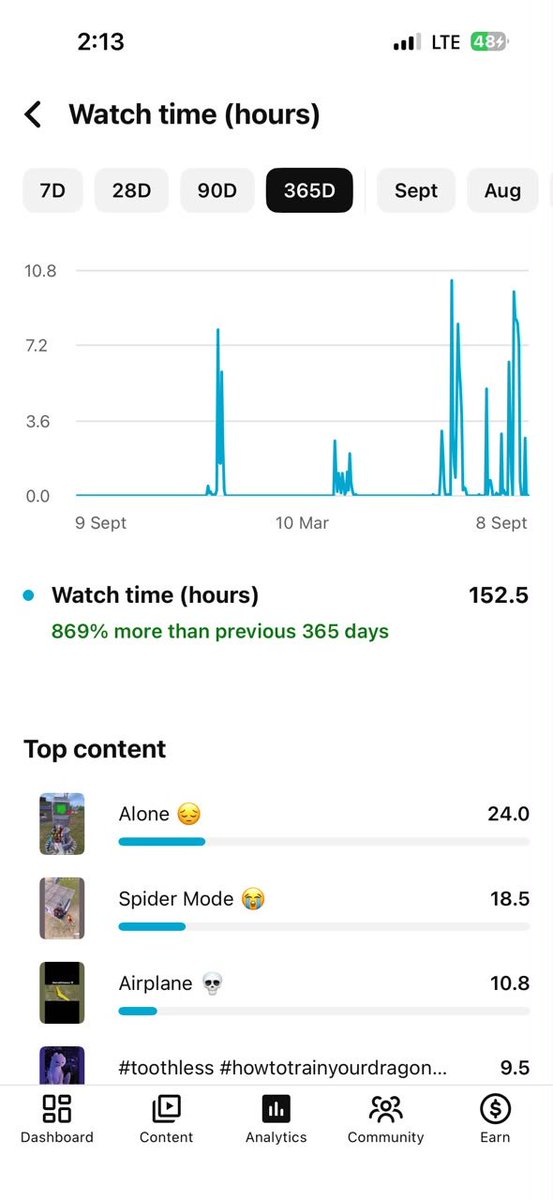
Task: Filter watch time by Sept
Action: 416,190
